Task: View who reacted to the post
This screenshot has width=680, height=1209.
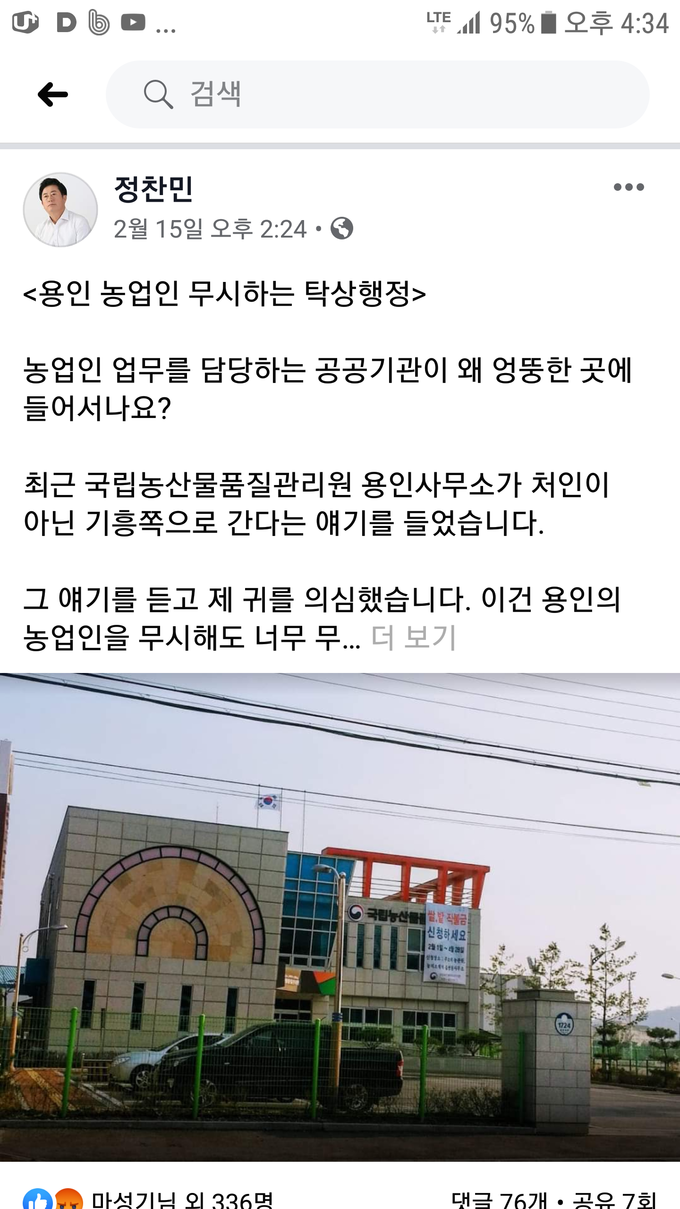Action: (x=150, y=1198)
